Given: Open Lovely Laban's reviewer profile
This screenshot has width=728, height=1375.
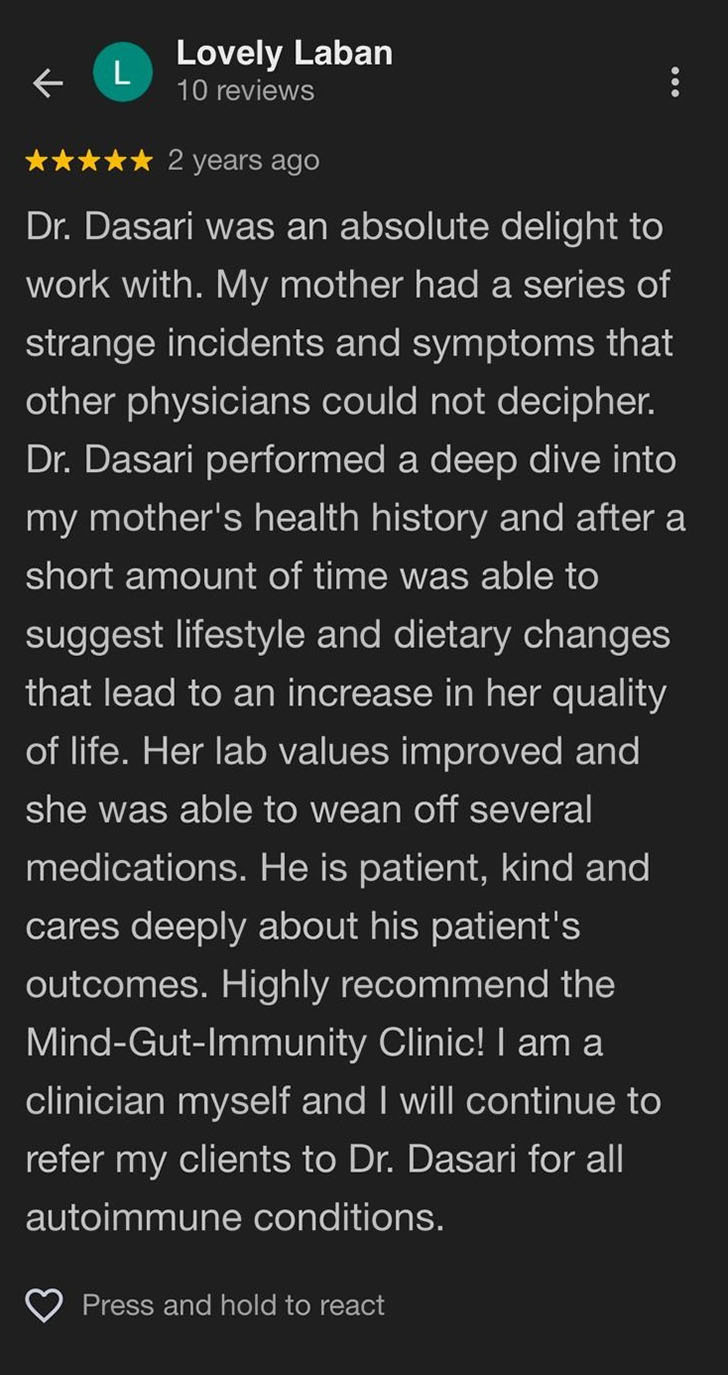Looking at the screenshot, I should click(284, 54).
